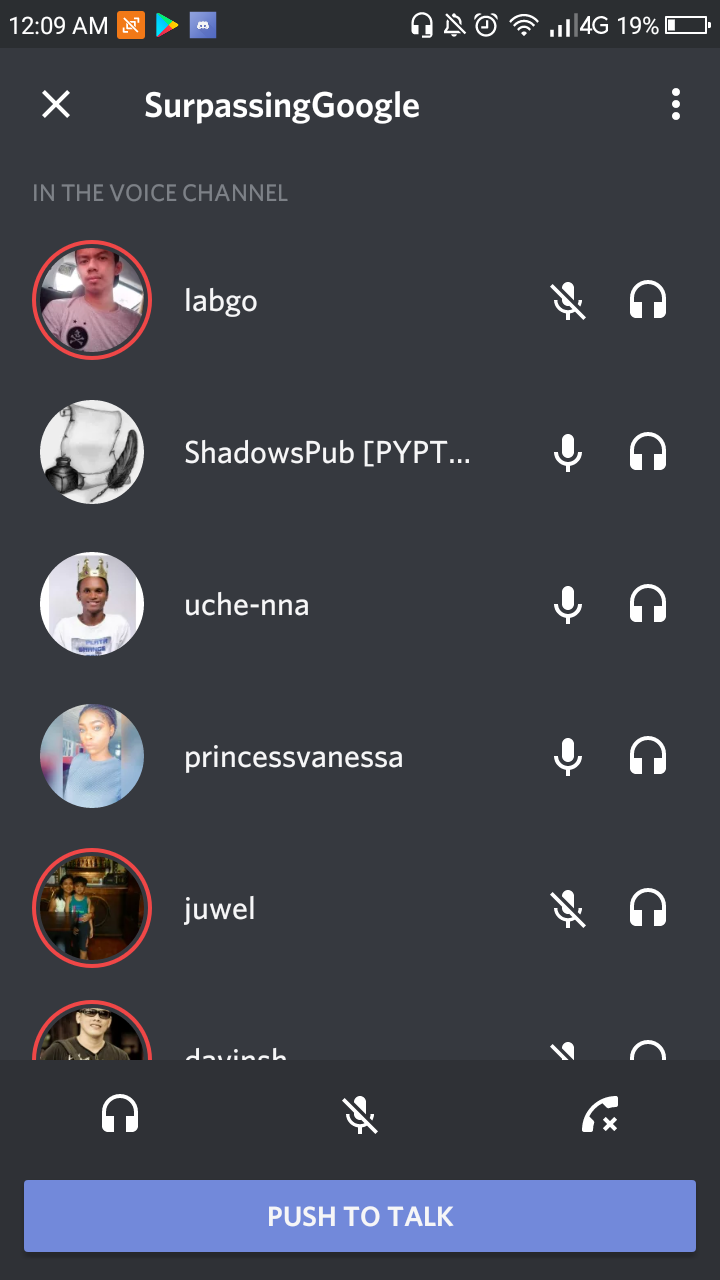
Task: Toggle the muted microphone in bottom bar
Action: (360, 1113)
